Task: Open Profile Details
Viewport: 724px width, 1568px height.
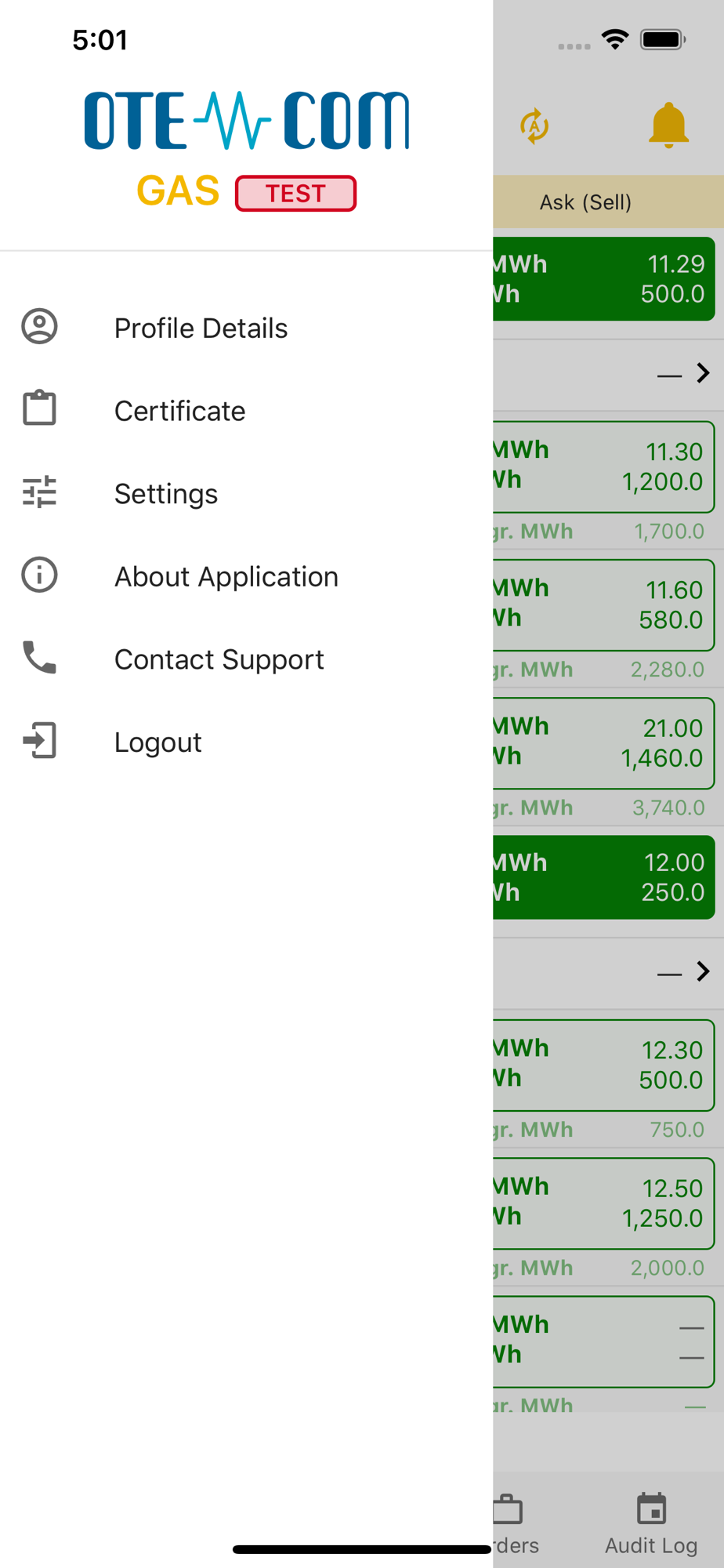Action: click(x=246, y=328)
